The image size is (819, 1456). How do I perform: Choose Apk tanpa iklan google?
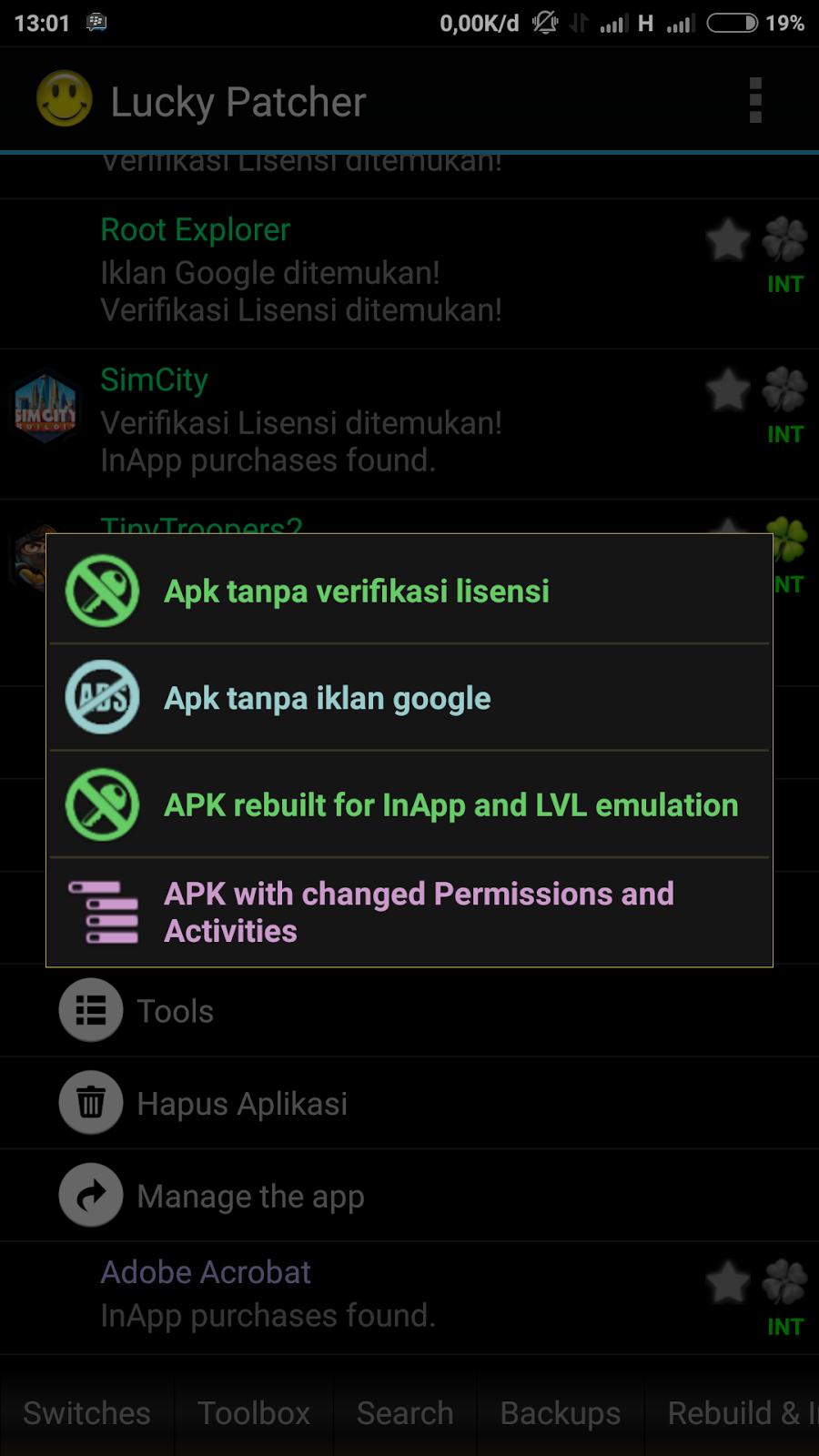[x=409, y=698]
